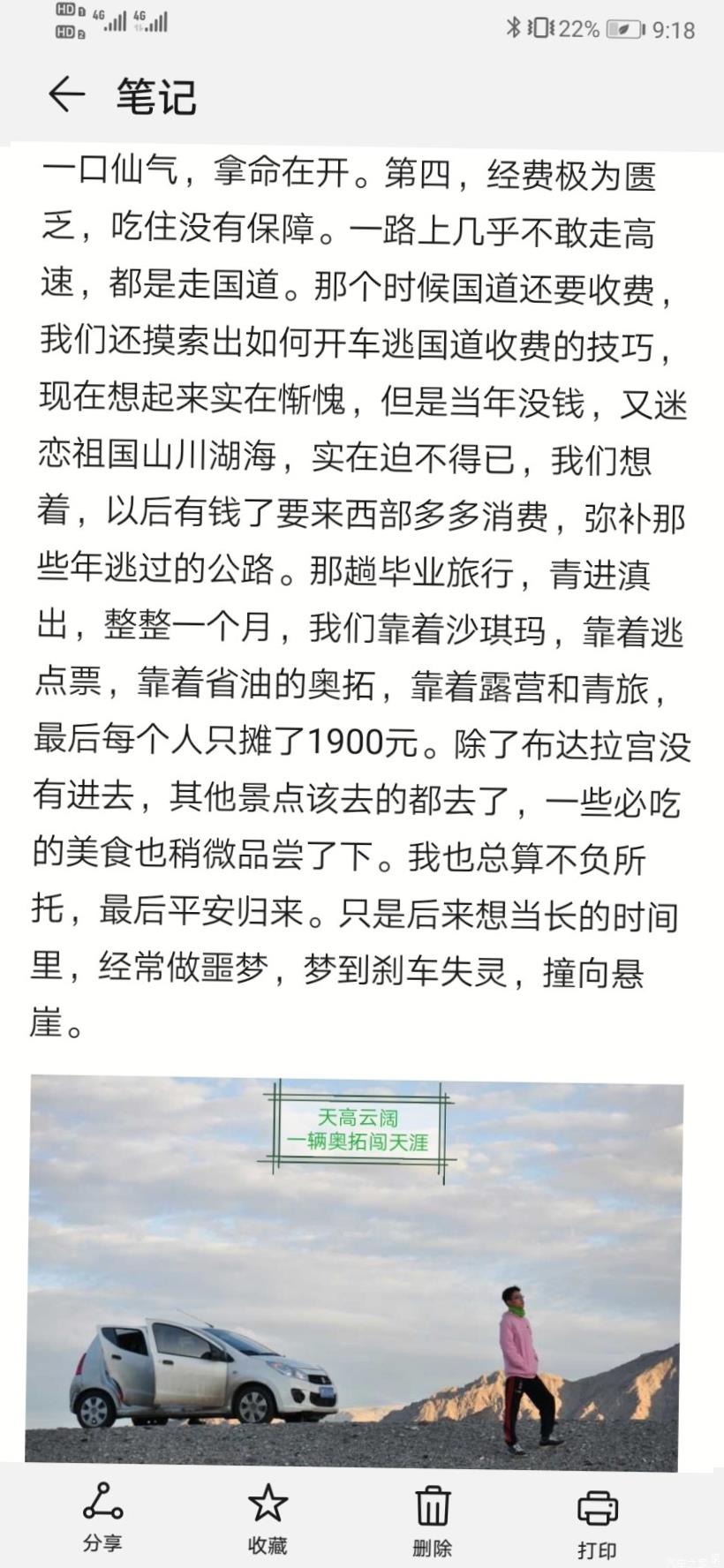
Task: Open the Alto car photo in the note
Action: tap(353, 1271)
